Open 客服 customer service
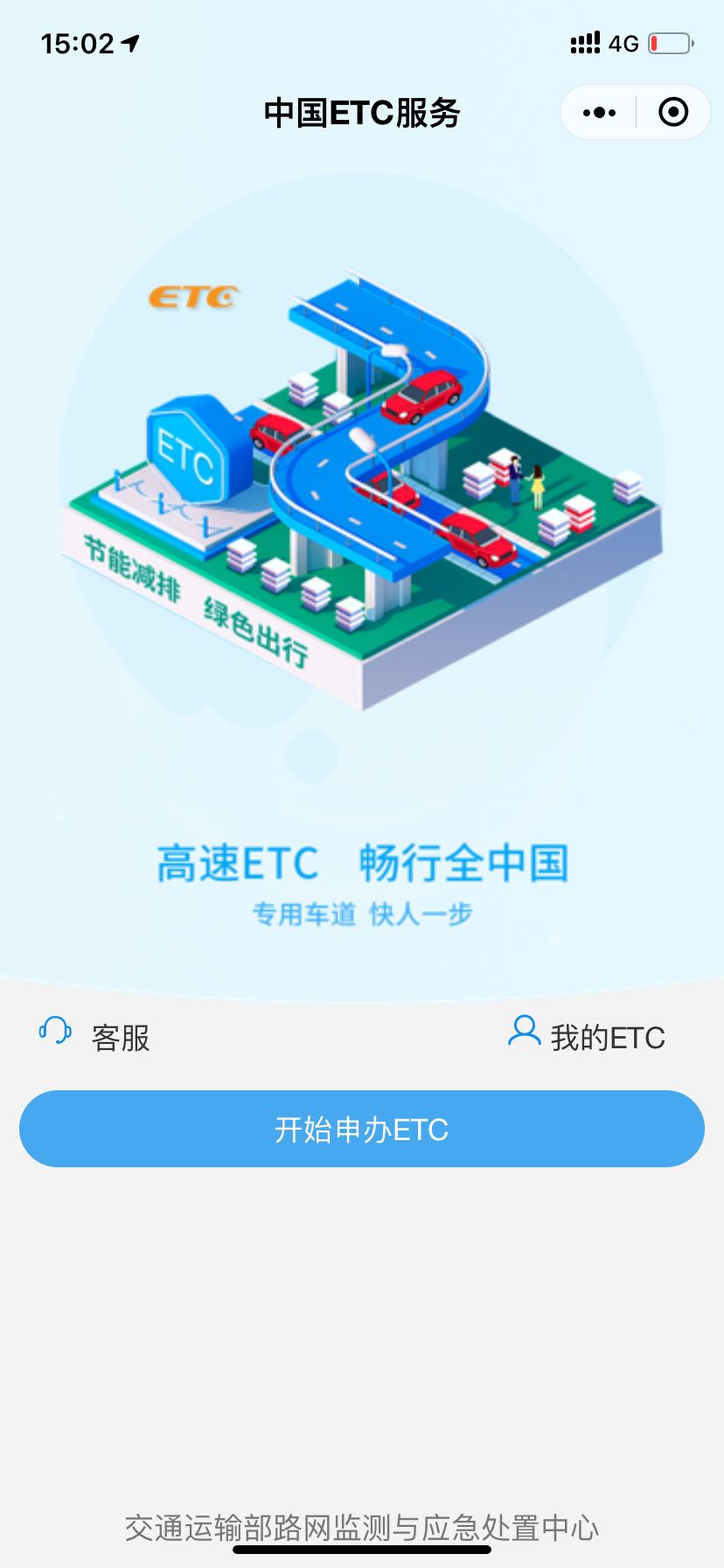The height and width of the screenshot is (1568, 724). (x=121, y=1038)
